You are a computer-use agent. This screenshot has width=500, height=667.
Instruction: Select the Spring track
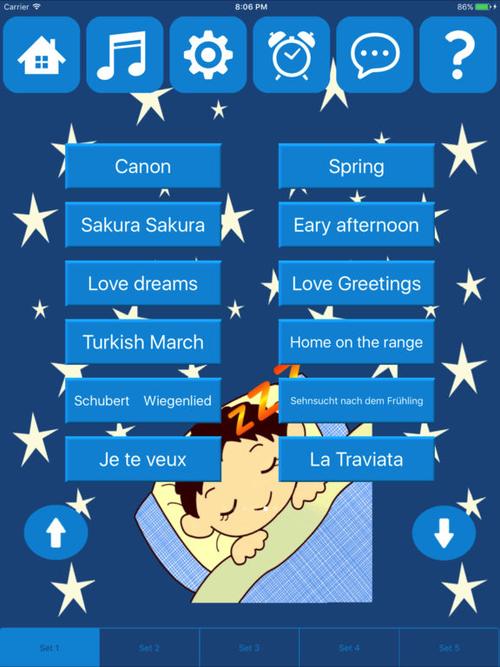click(356, 166)
